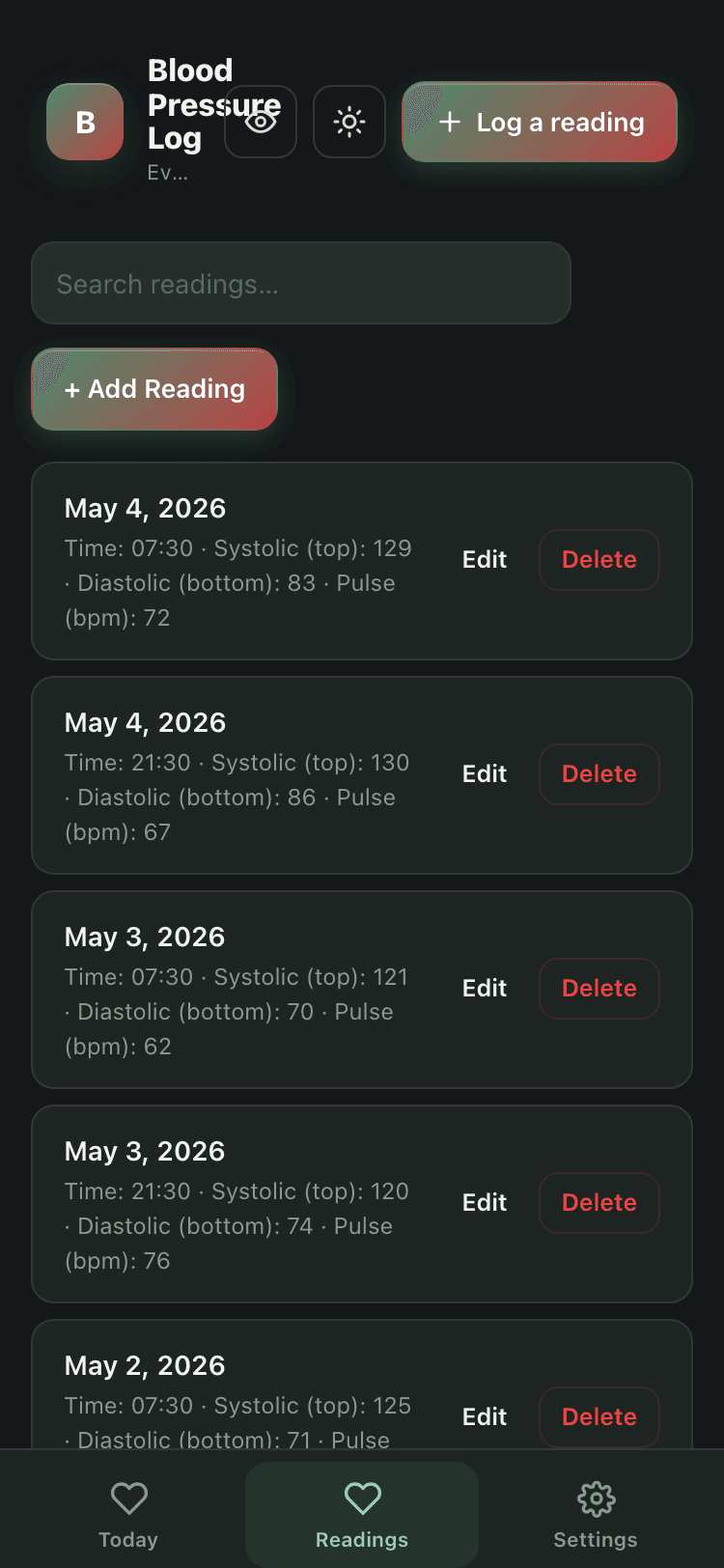Delete the May 2 07:30 reading
The height and width of the screenshot is (1568, 724).
[x=599, y=1417]
